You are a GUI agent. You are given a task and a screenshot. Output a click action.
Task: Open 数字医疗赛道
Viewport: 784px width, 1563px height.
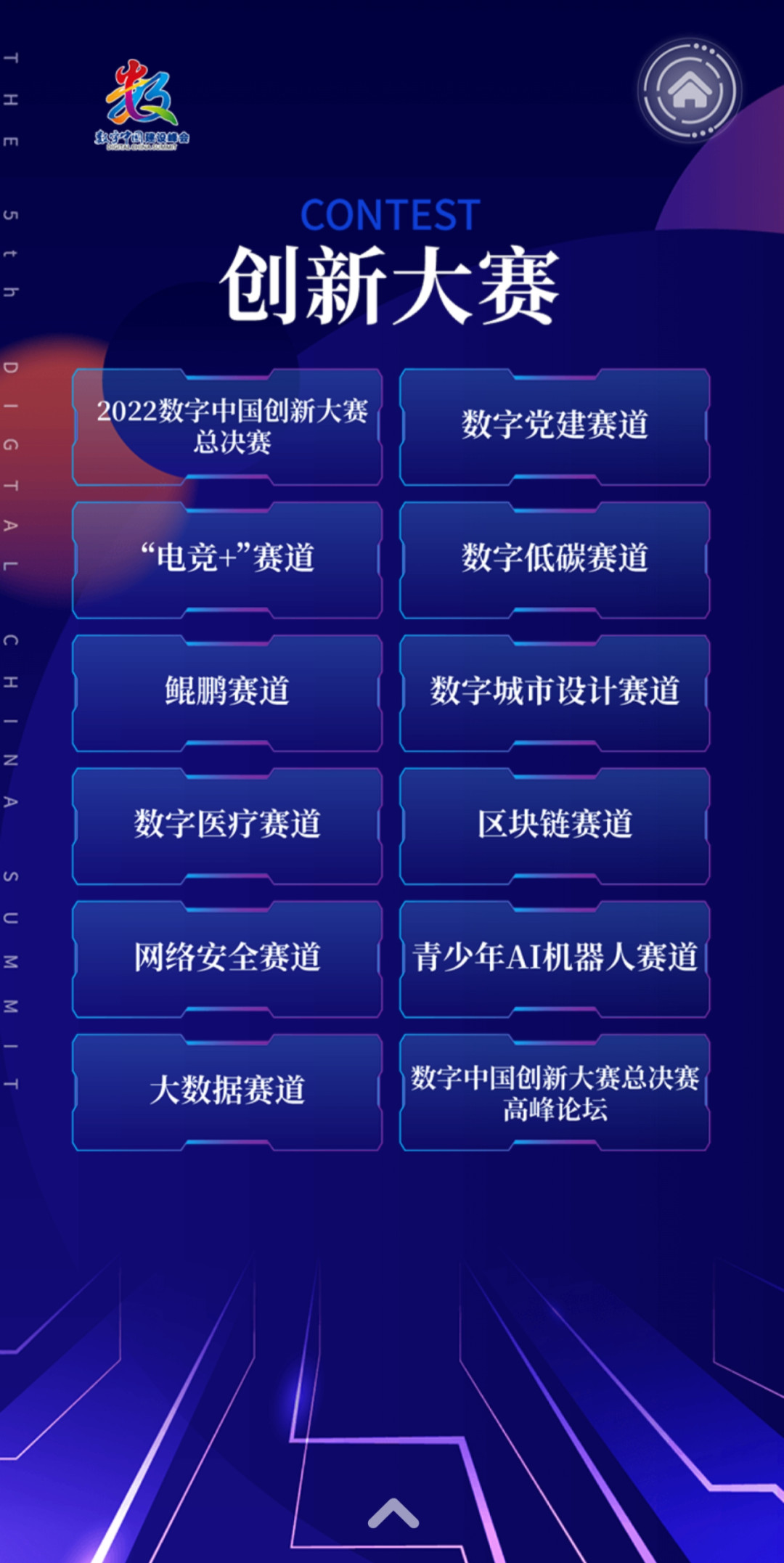click(x=227, y=825)
